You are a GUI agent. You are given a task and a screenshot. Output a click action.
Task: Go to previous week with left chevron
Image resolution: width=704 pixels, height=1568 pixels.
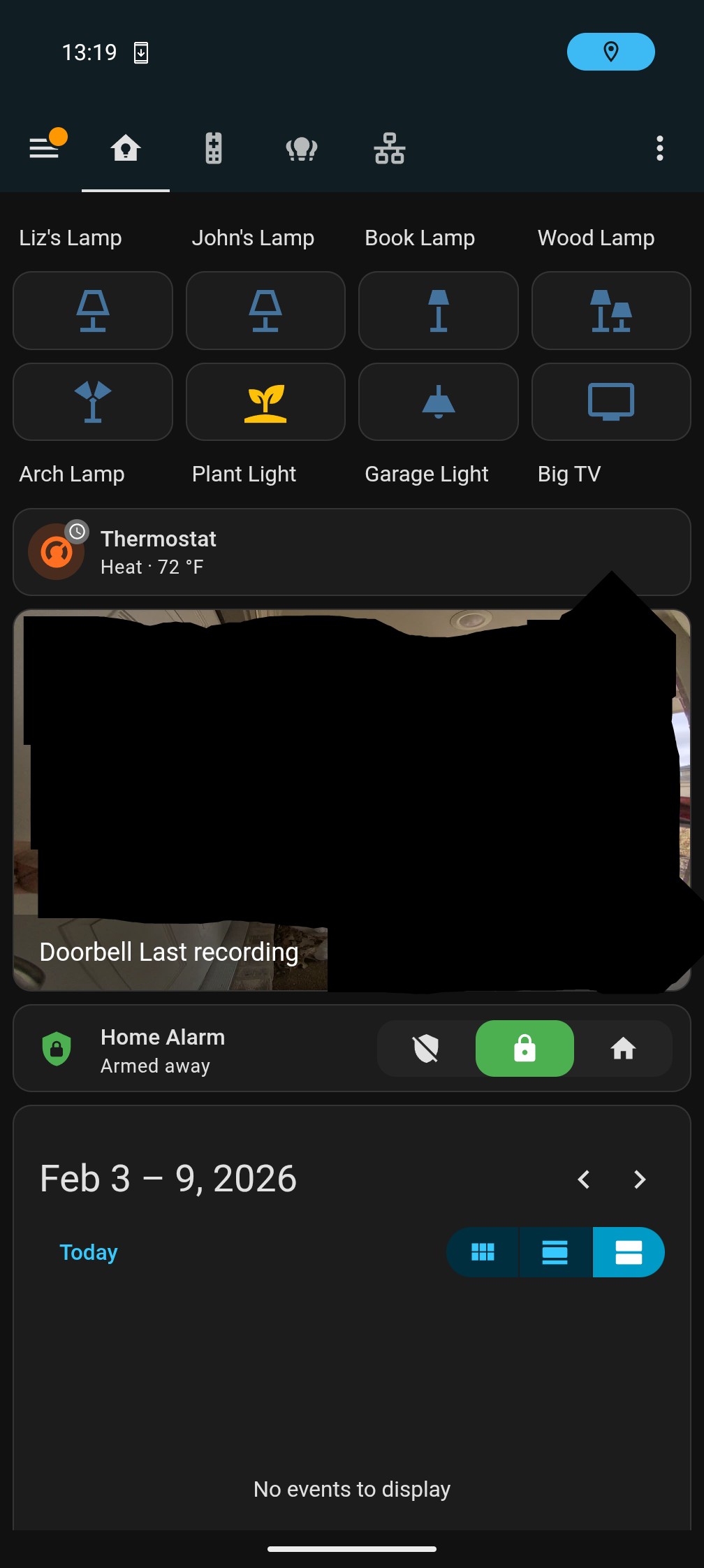pyautogui.click(x=585, y=1179)
